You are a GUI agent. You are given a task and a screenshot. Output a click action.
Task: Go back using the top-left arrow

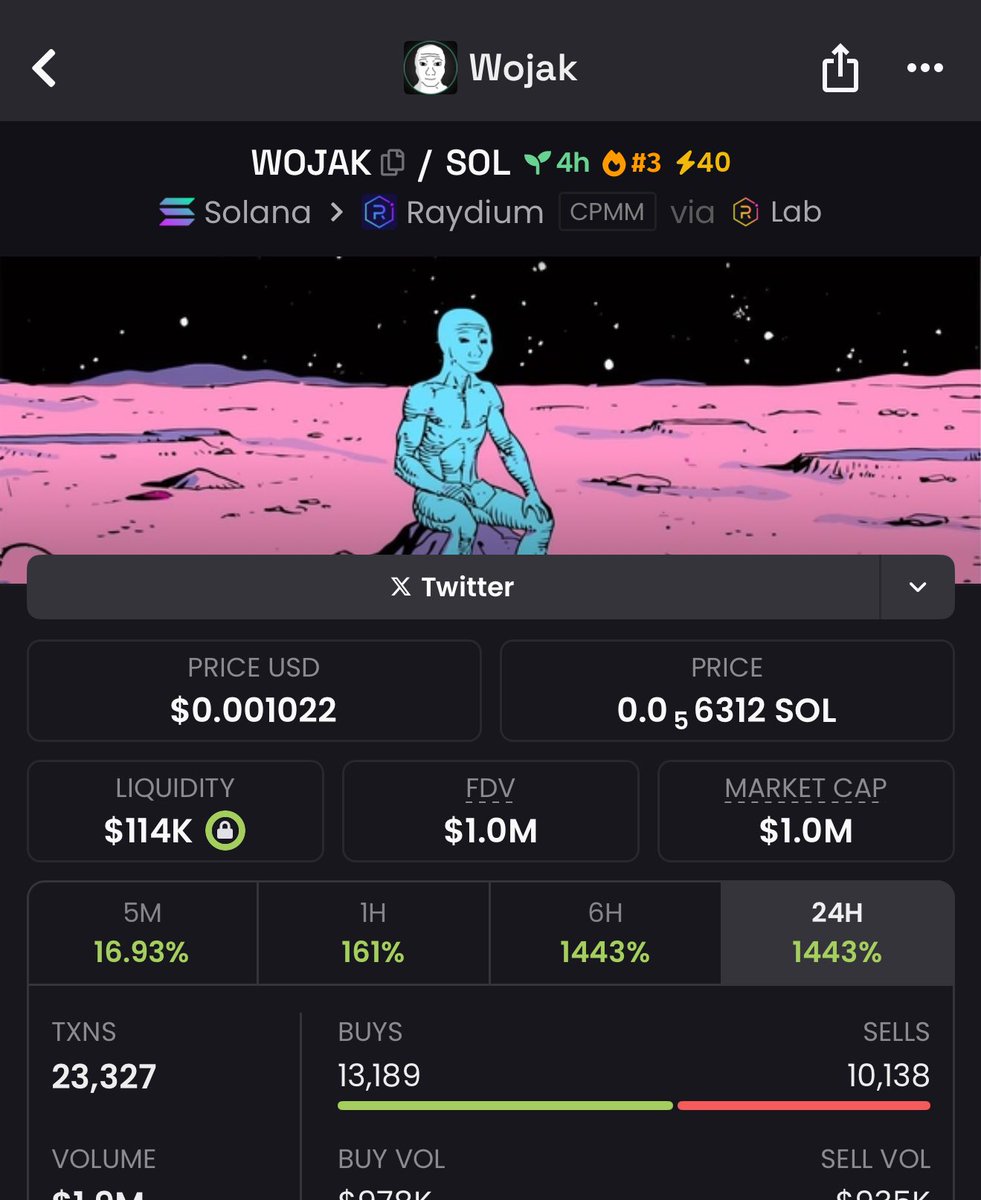coord(44,69)
